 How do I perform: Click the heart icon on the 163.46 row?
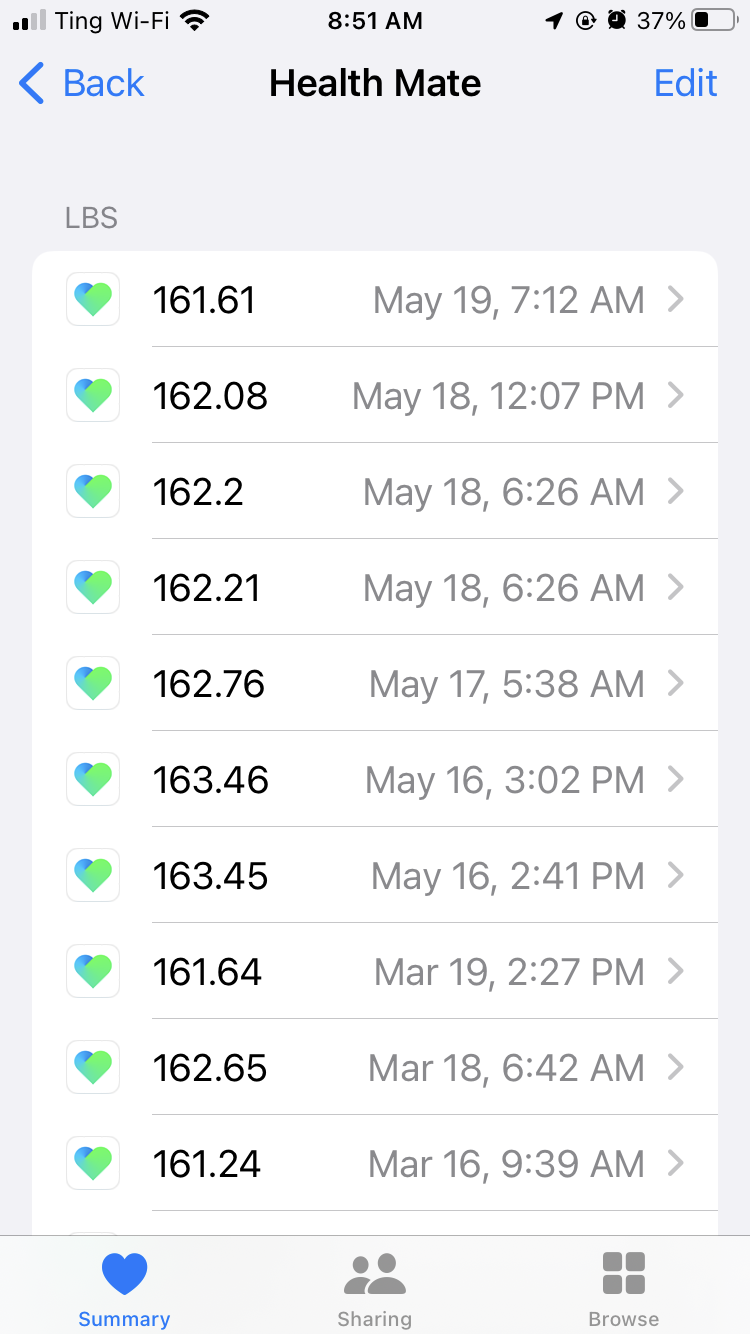92,779
